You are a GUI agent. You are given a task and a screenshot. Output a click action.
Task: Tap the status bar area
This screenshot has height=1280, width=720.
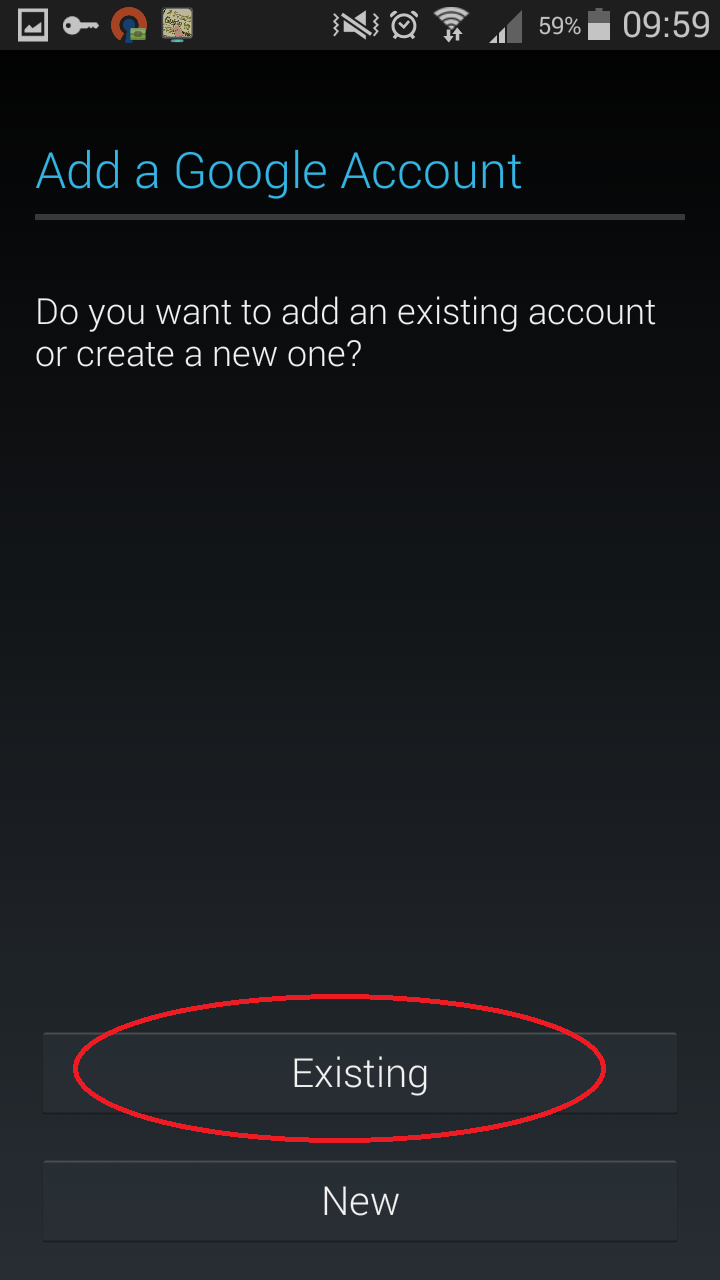point(360,25)
